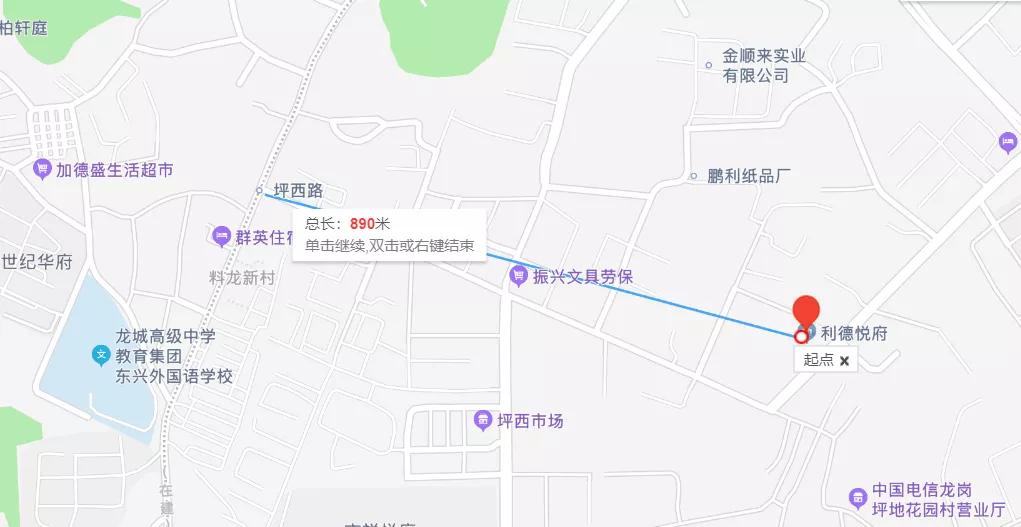Remove the 起点 measurement start point
This screenshot has height=527, width=1021.
[x=845, y=361]
